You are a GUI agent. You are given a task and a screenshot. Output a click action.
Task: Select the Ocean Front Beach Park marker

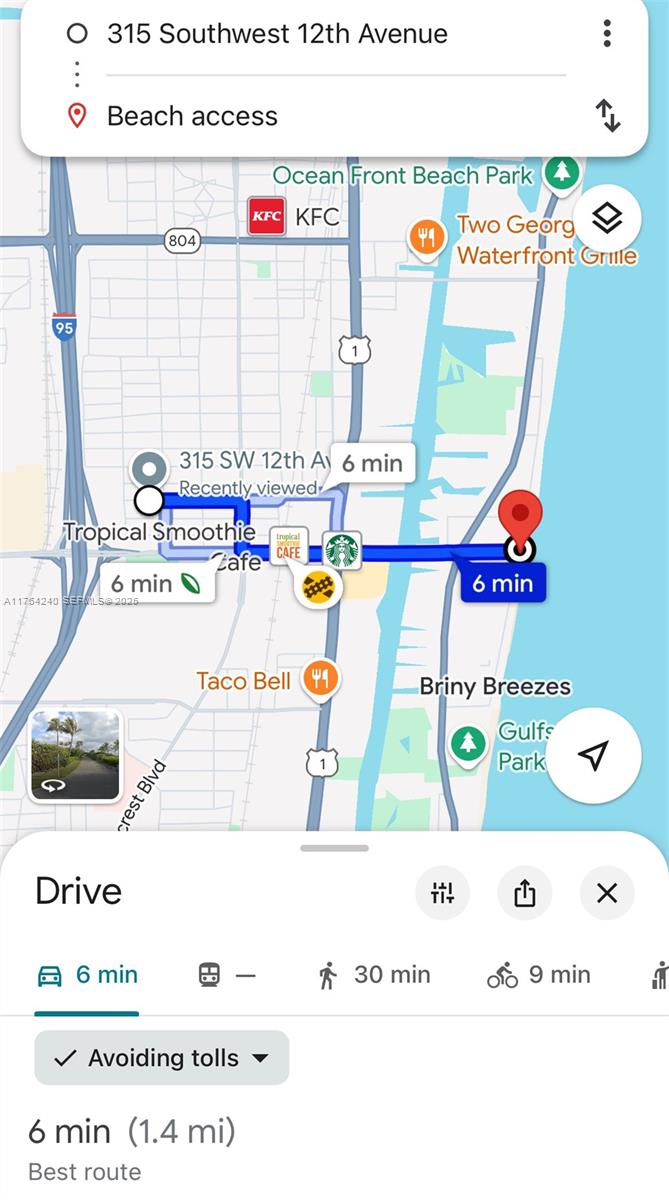[562, 172]
